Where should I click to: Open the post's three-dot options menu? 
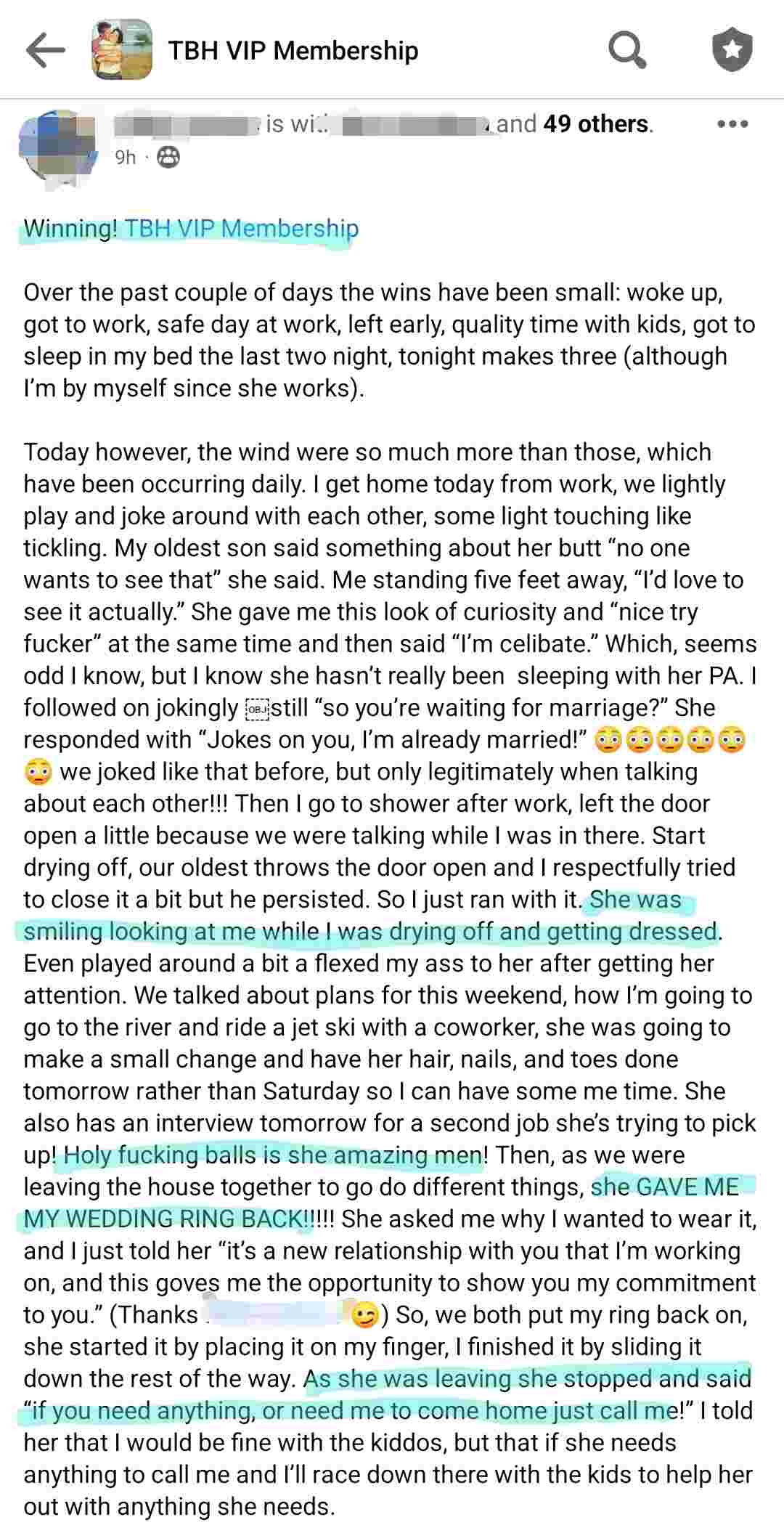tap(732, 124)
